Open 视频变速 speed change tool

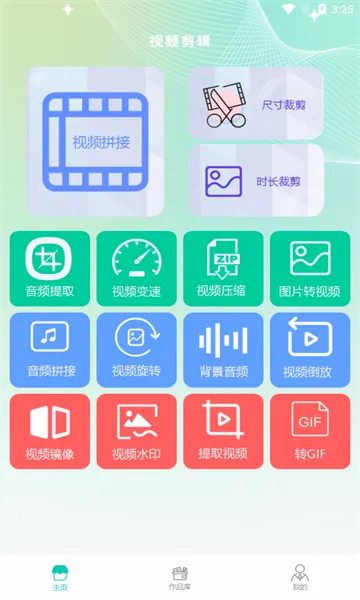tap(137, 269)
